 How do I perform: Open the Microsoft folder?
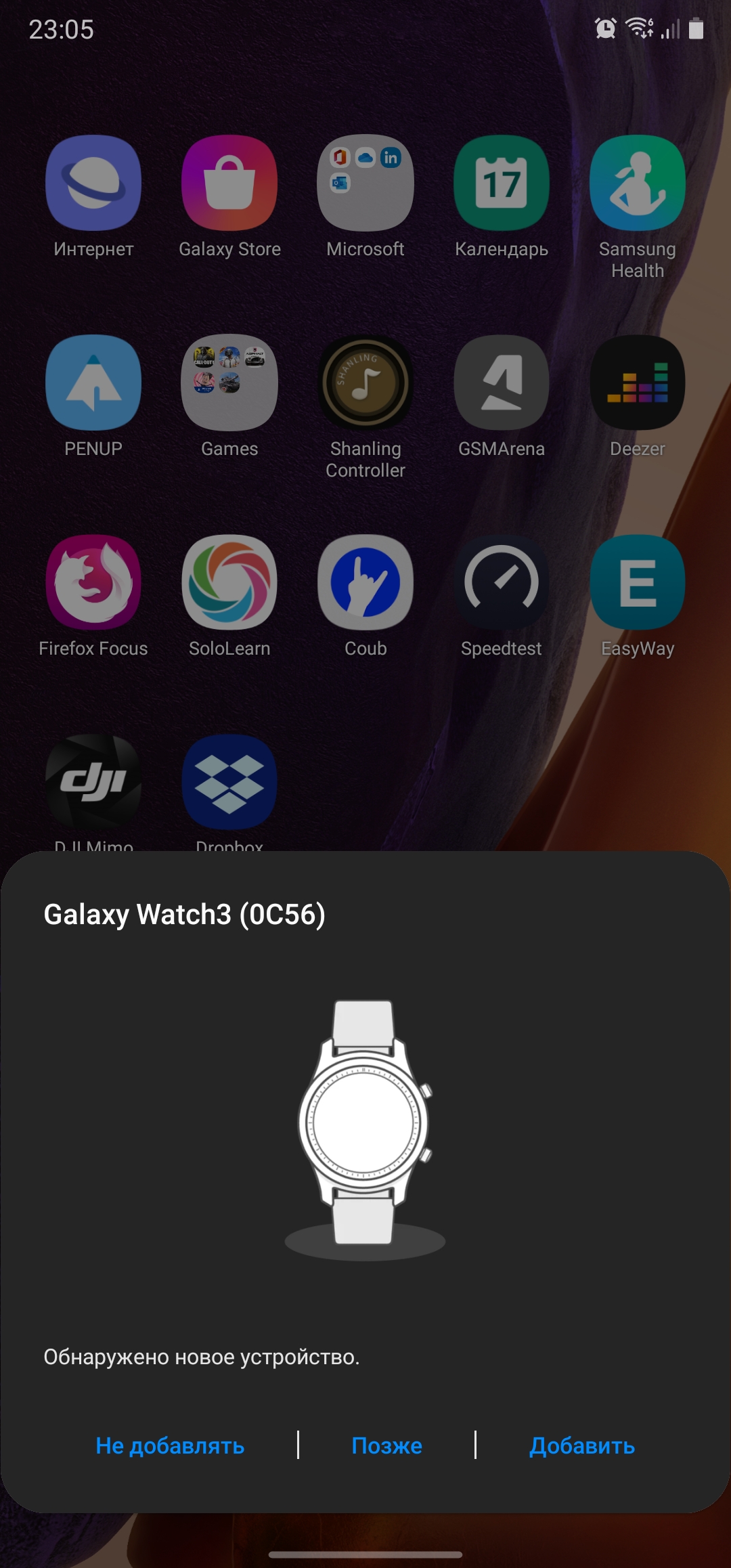[365, 183]
